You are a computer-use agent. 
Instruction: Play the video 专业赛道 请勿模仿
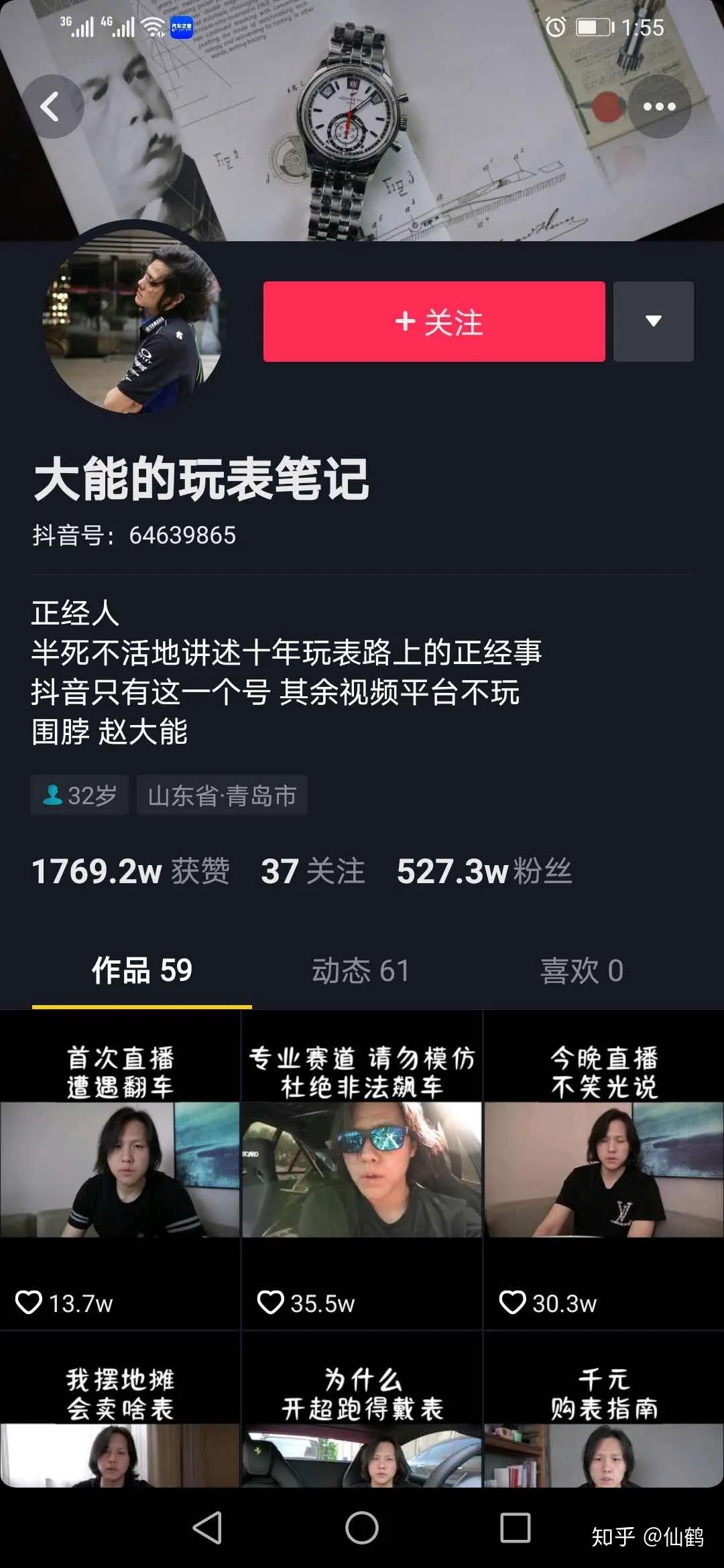[362, 1169]
